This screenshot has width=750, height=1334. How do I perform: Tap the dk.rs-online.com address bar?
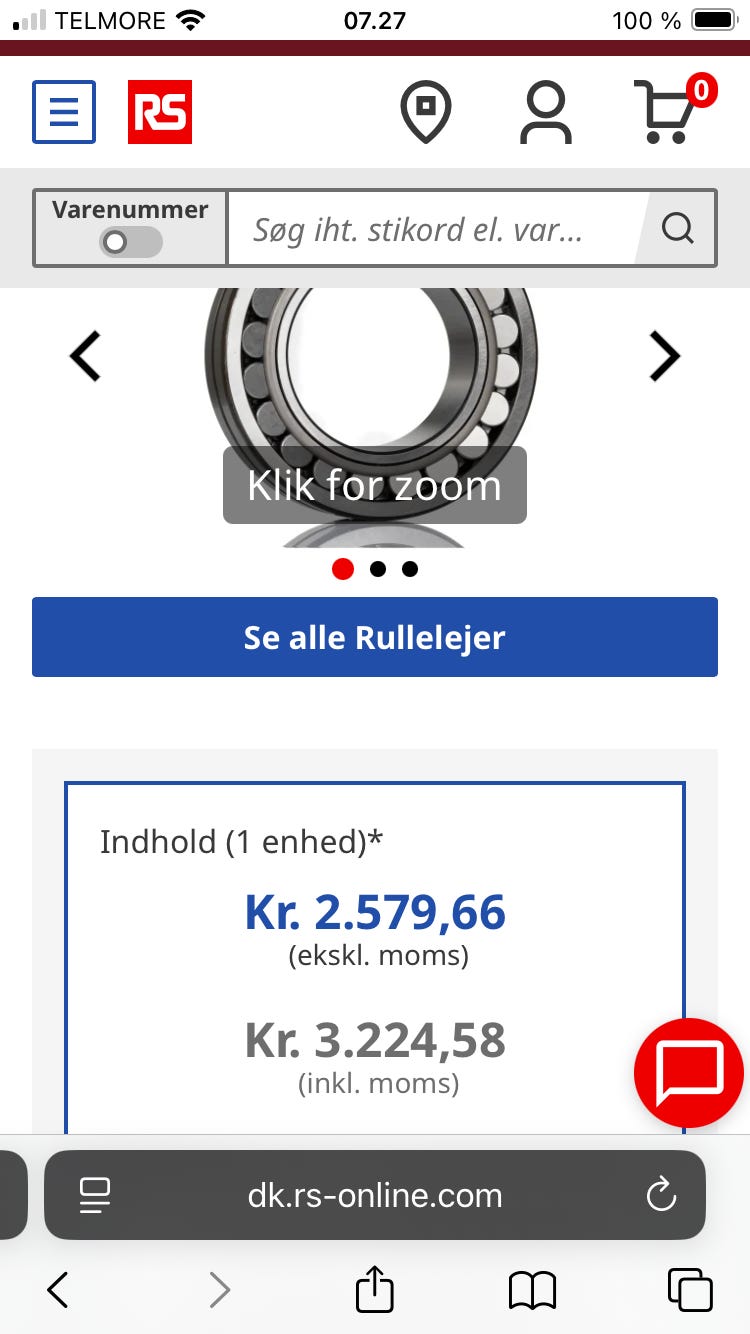click(x=374, y=1194)
